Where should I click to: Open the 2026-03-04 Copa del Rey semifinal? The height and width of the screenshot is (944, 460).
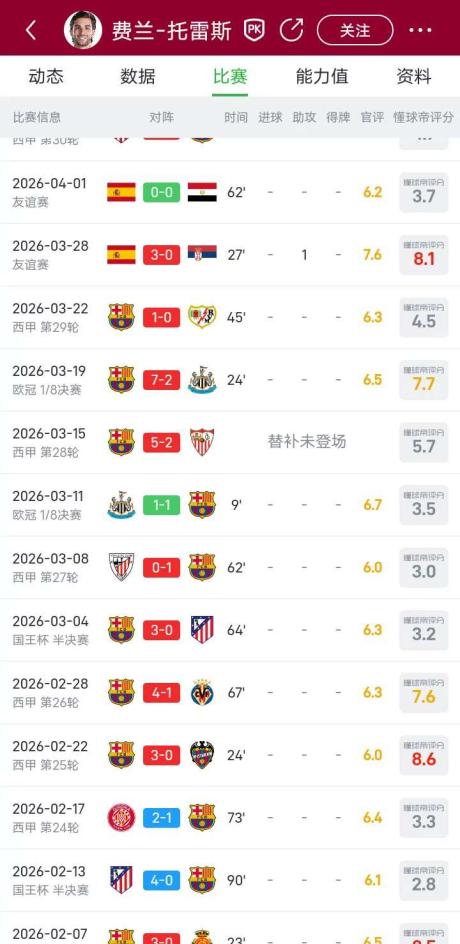(x=230, y=630)
